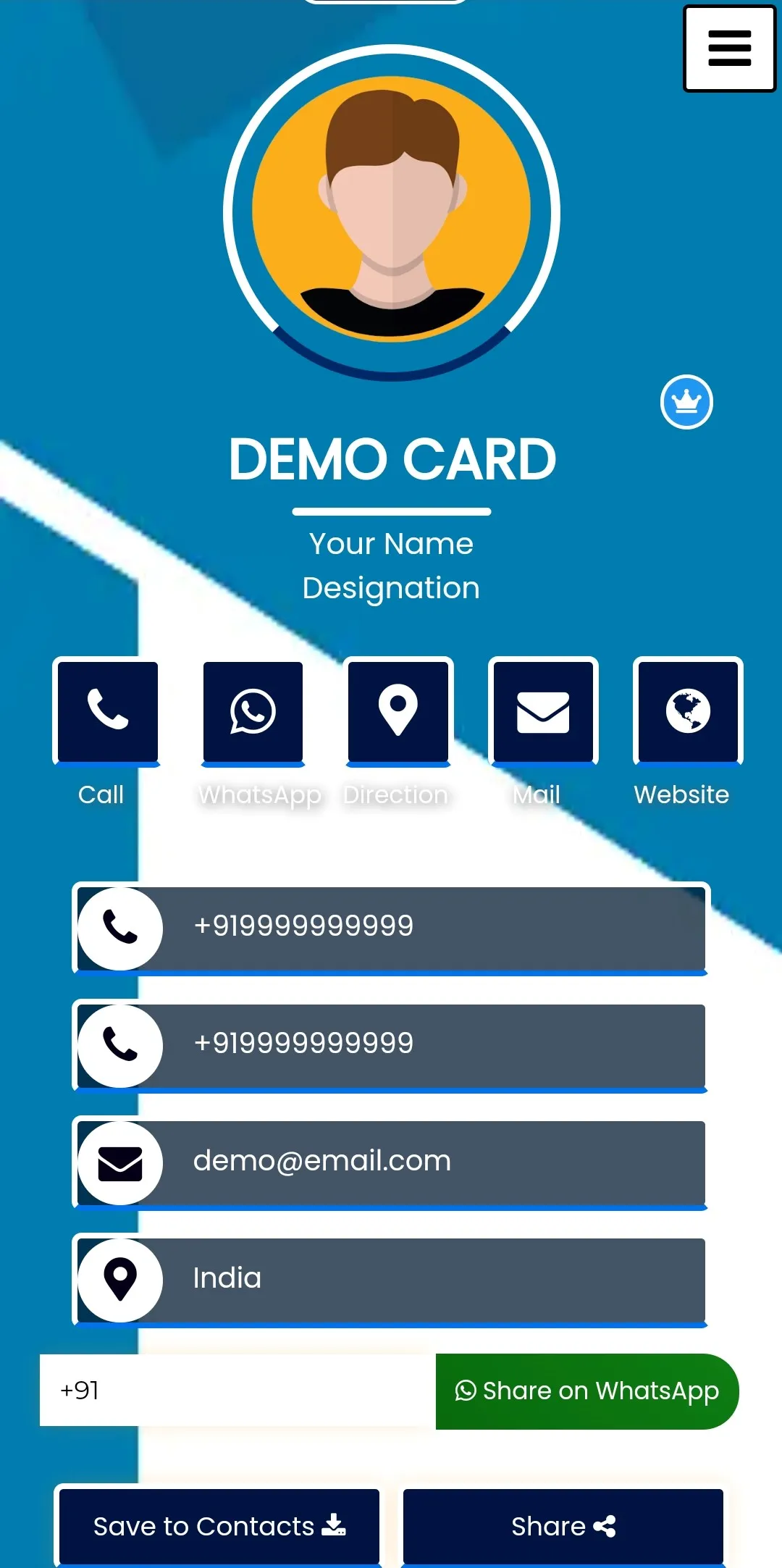Open the demo@email.com row
782x1568 pixels.
coord(391,1162)
